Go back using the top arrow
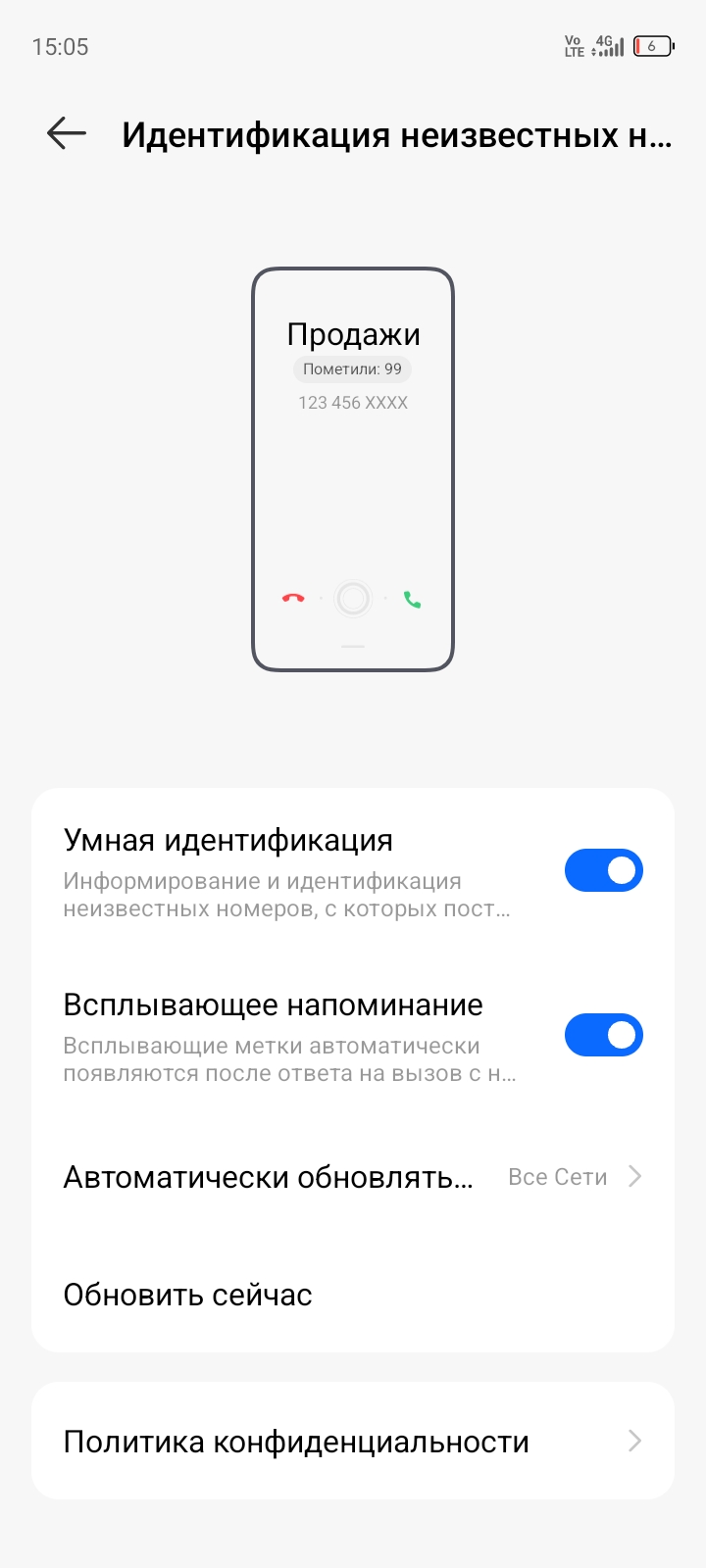 pos(67,133)
